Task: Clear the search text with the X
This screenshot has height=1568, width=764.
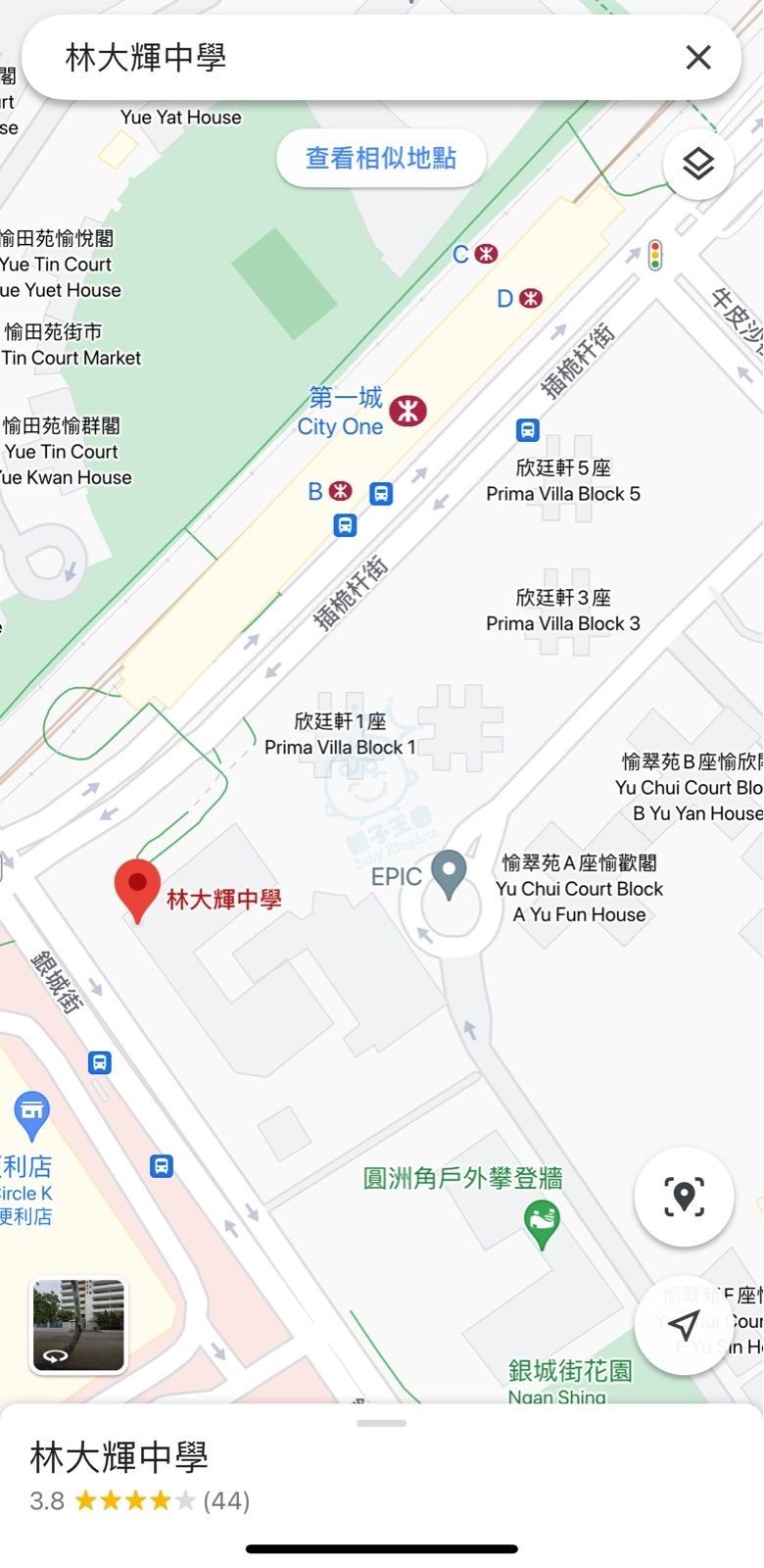Action: click(698, 58)
